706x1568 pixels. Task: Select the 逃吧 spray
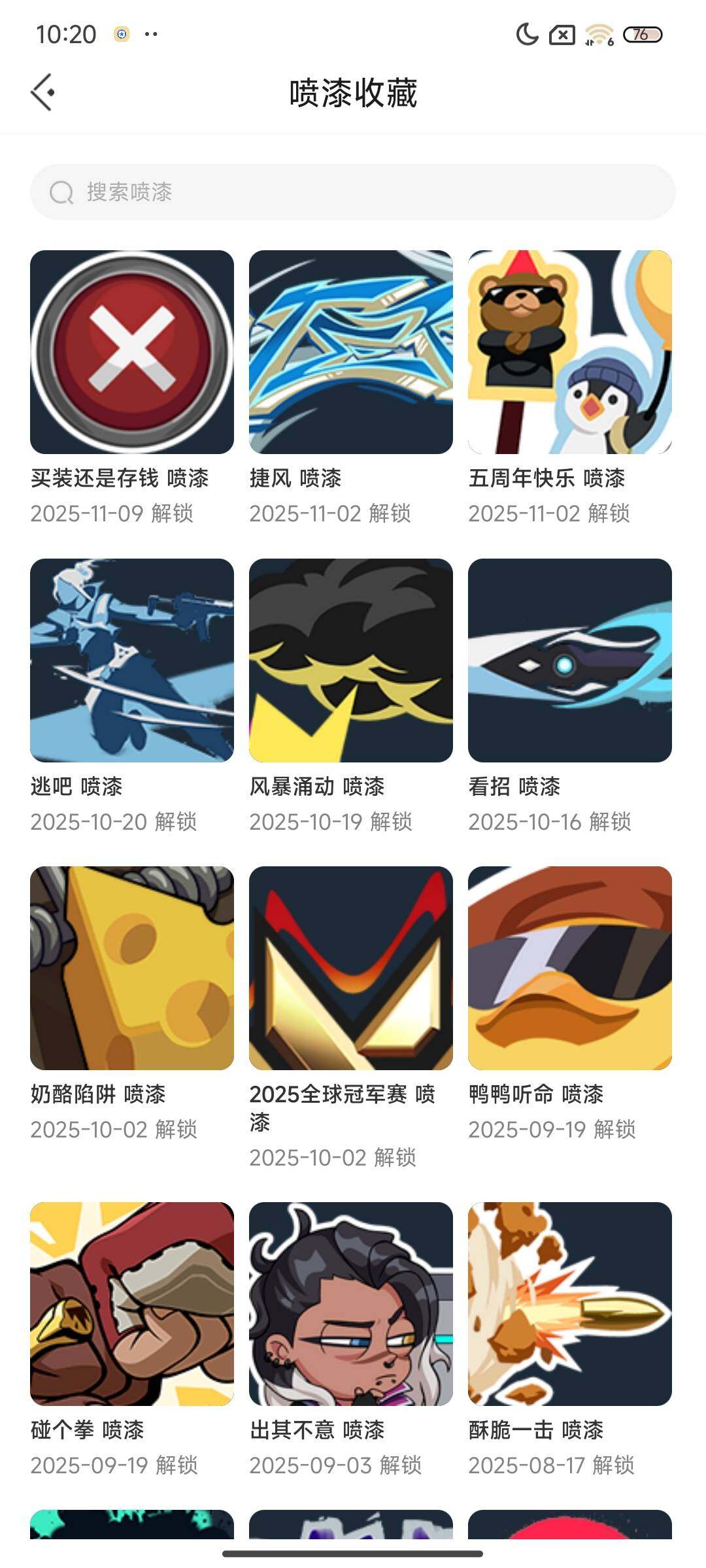click(132, 660)
